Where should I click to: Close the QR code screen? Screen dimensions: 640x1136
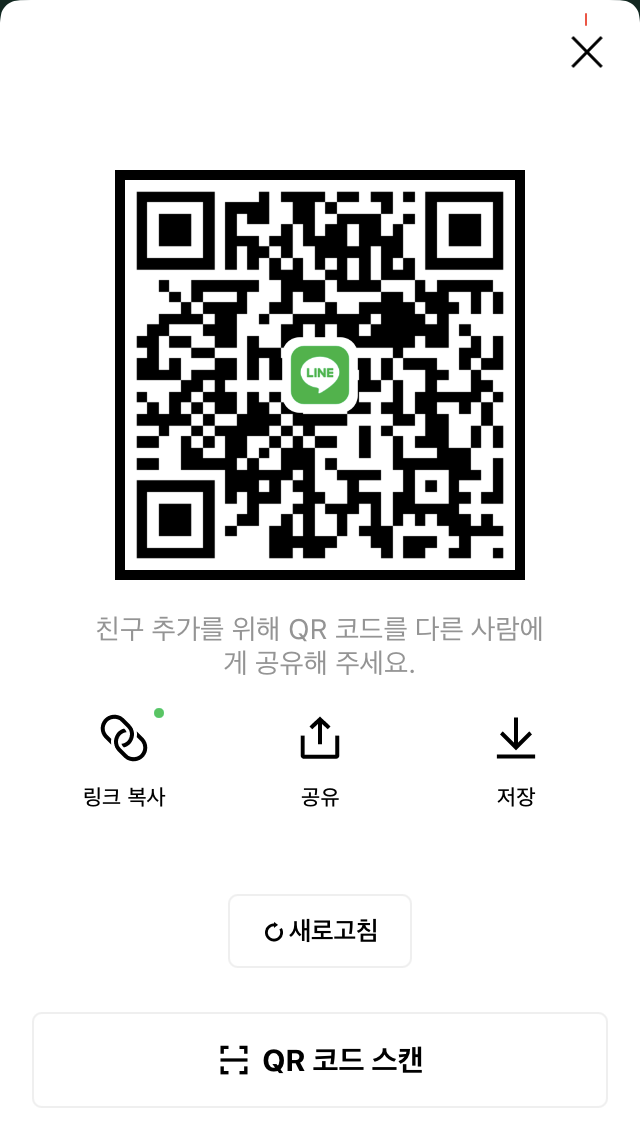(586, 52)
